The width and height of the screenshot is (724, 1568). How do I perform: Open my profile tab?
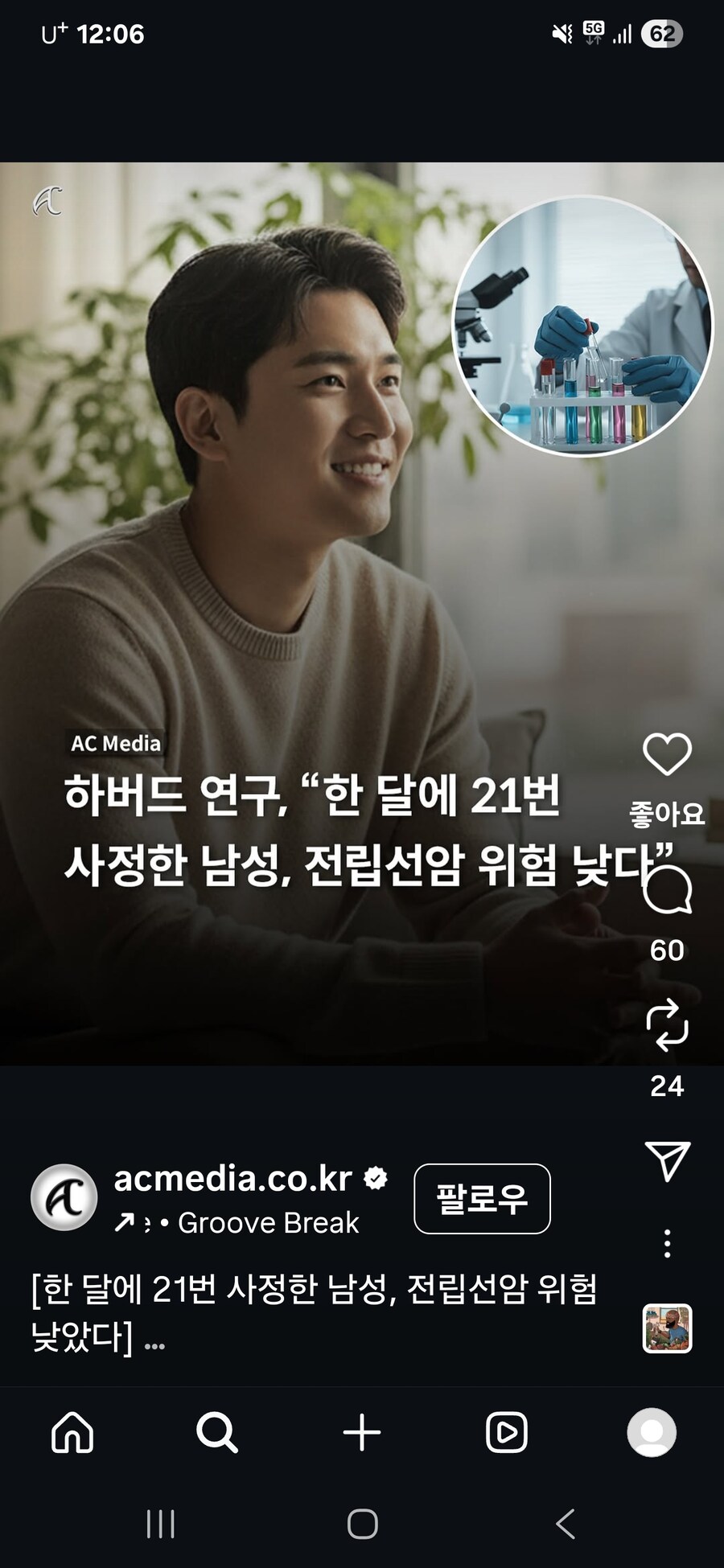click(652, 1432)
